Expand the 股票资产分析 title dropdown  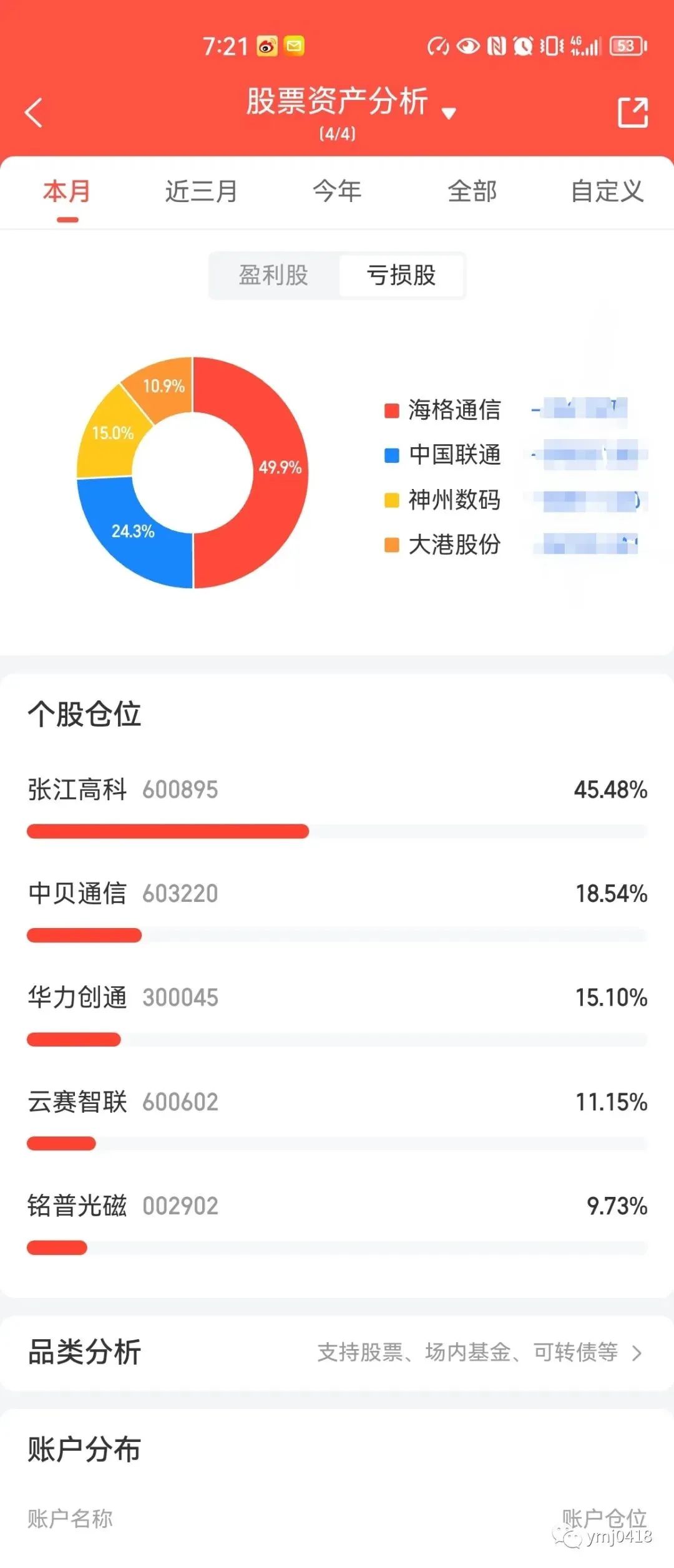coord(448,113)
